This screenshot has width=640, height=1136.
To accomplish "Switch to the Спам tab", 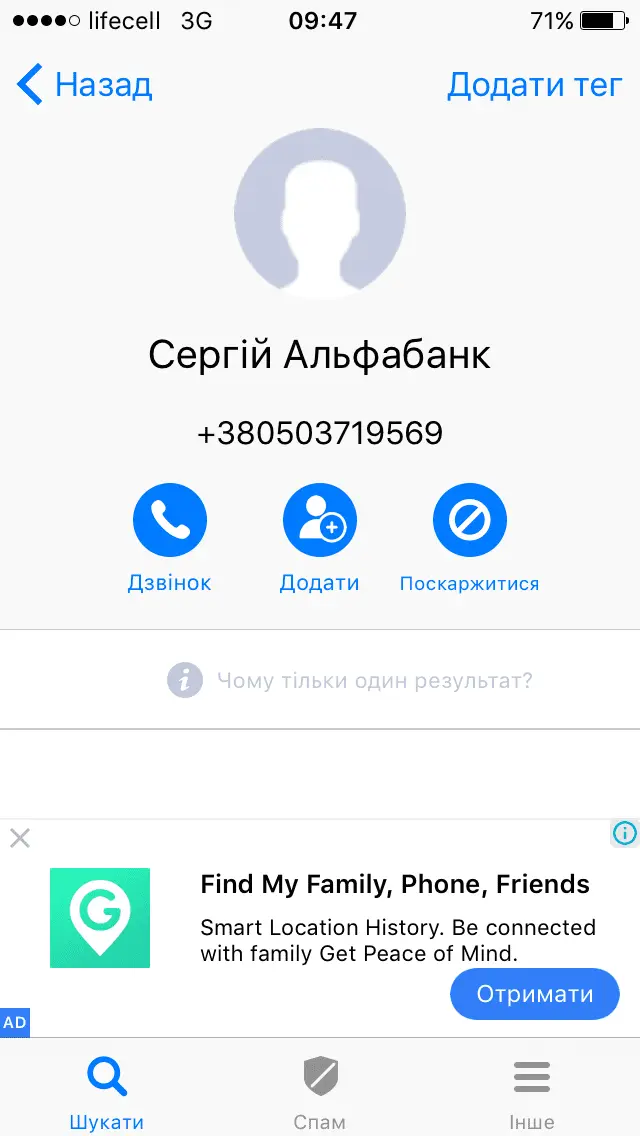I will click(x=320, y=1092).
